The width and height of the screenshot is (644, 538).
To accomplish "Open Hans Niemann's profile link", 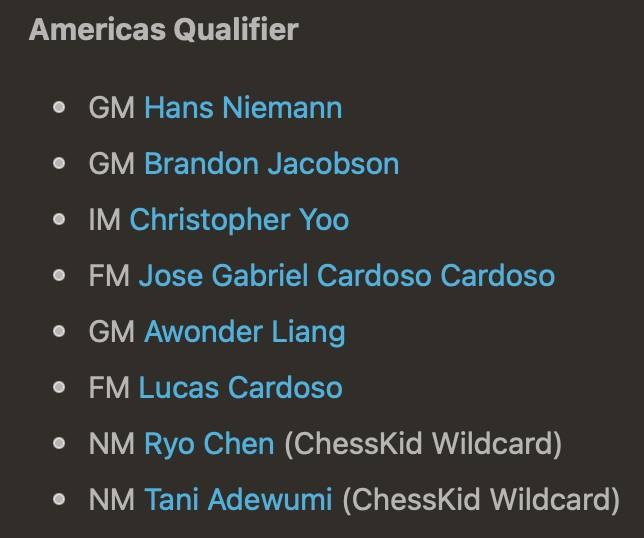I will (x=243, y=108).
